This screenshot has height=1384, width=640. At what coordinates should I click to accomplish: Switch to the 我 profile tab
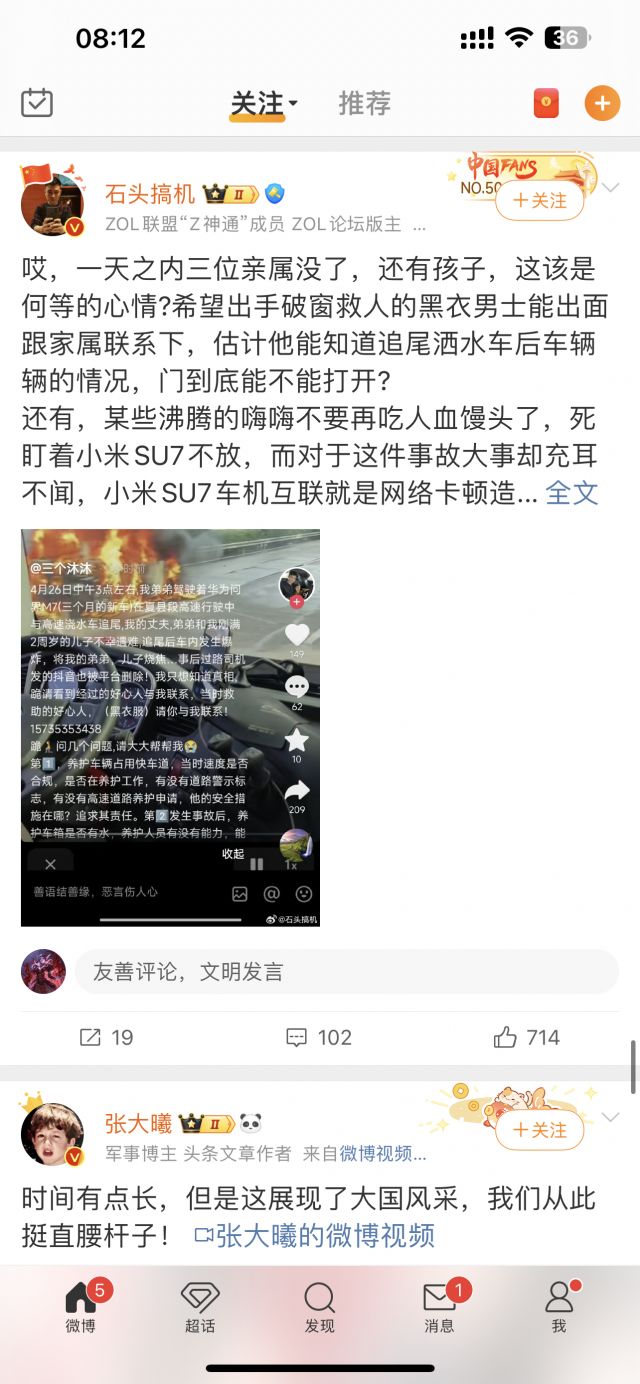coord(560,1308)
